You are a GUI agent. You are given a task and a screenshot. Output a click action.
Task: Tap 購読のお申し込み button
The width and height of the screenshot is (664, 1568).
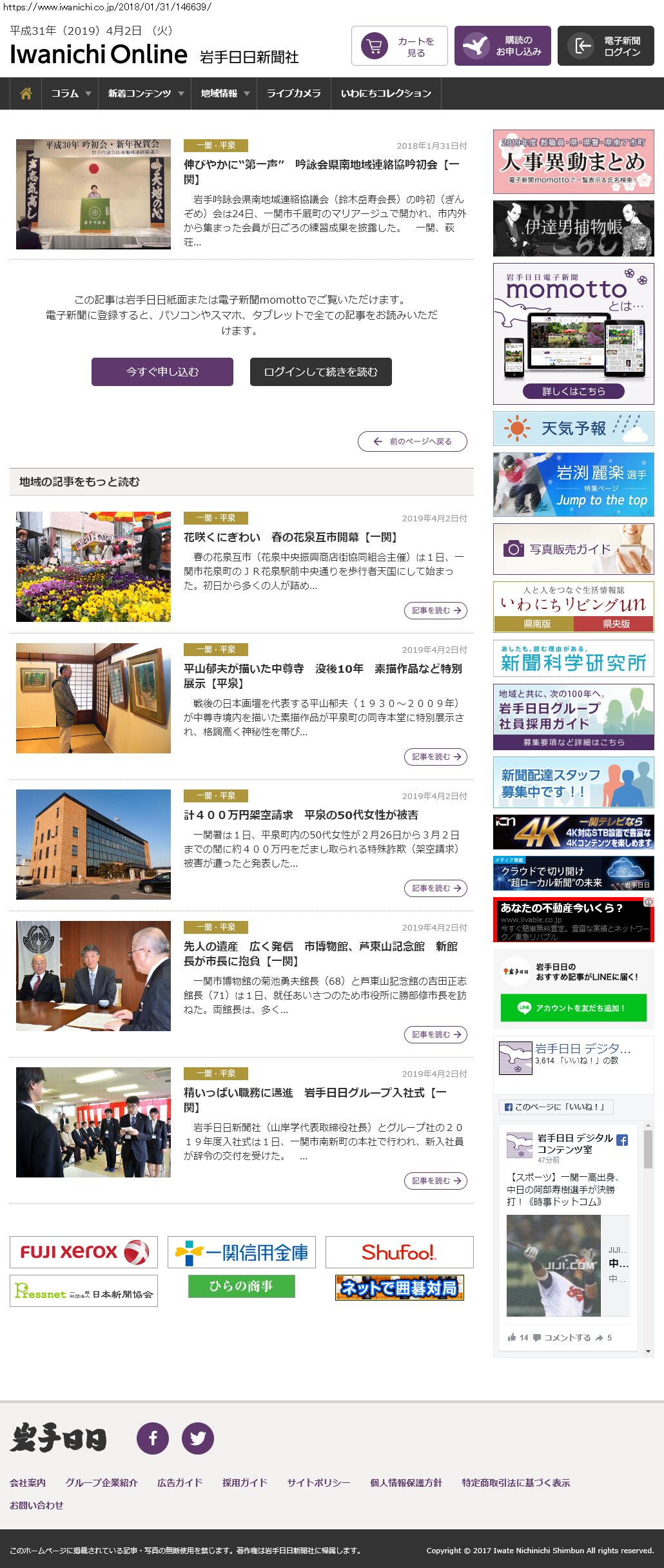click(503, 46)
